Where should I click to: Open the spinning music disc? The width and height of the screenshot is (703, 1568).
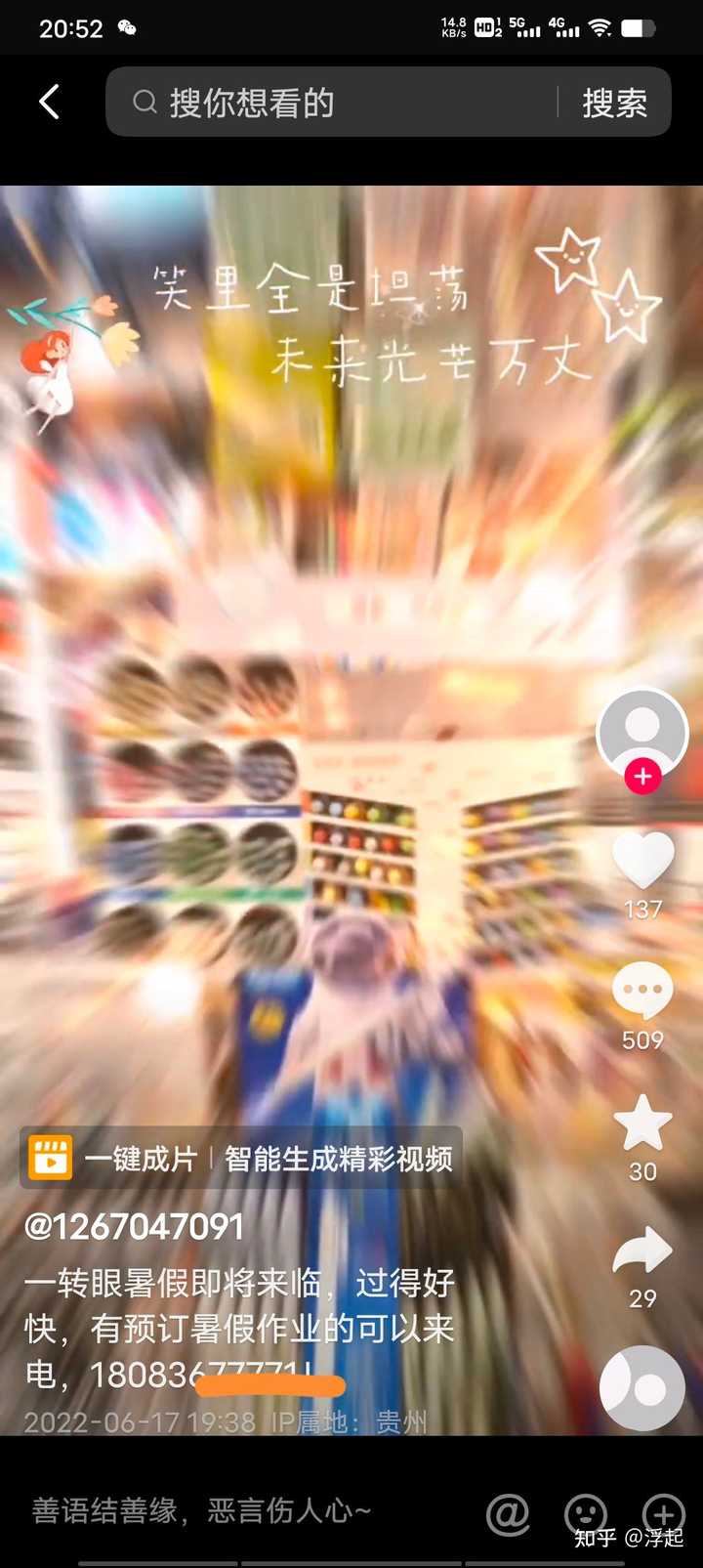(642, 1388)
